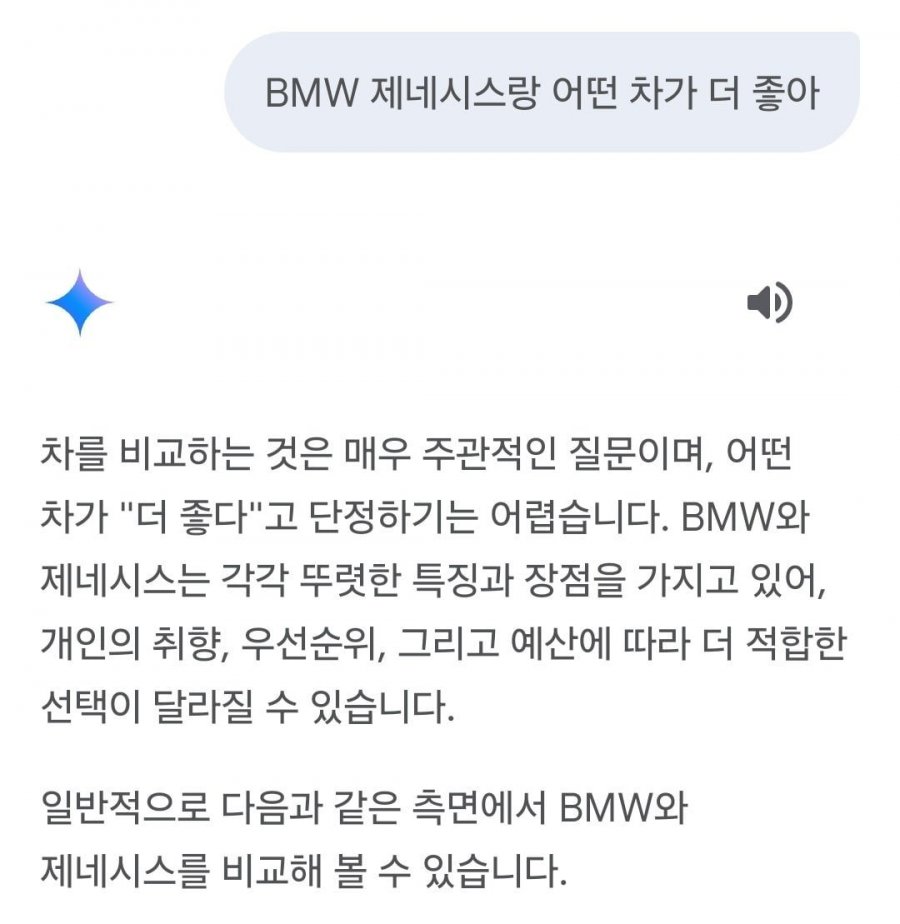This screenshot has height=924, width=900.
Task: Play the response aloud with the speaker icon
Action: tap(769, 303)
